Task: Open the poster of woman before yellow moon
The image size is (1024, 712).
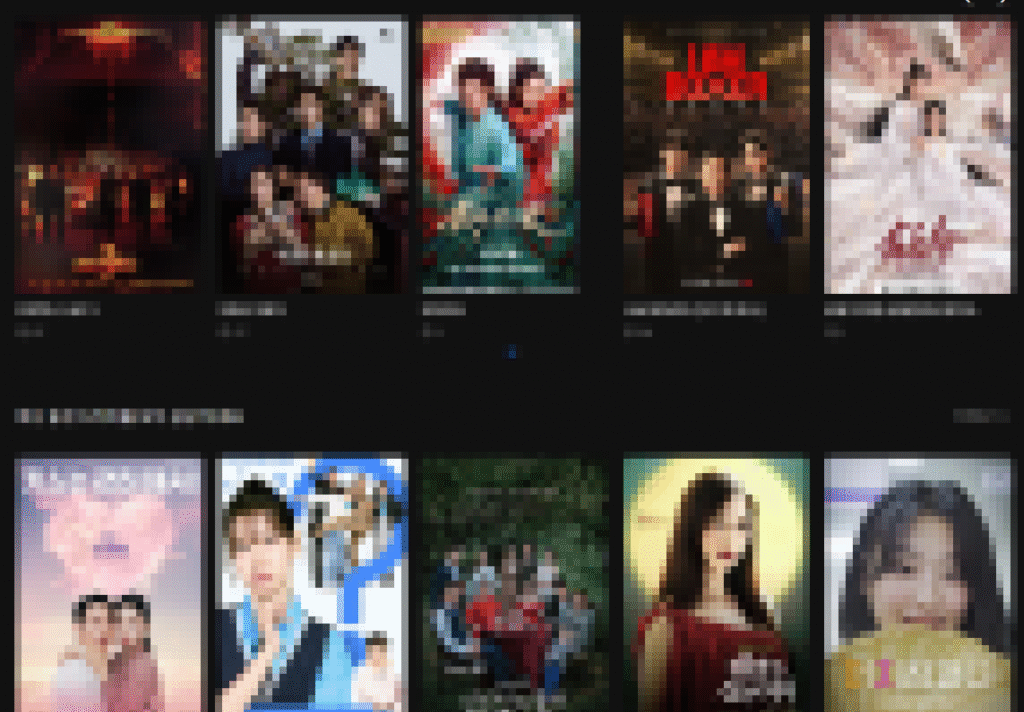Action: 715,585
